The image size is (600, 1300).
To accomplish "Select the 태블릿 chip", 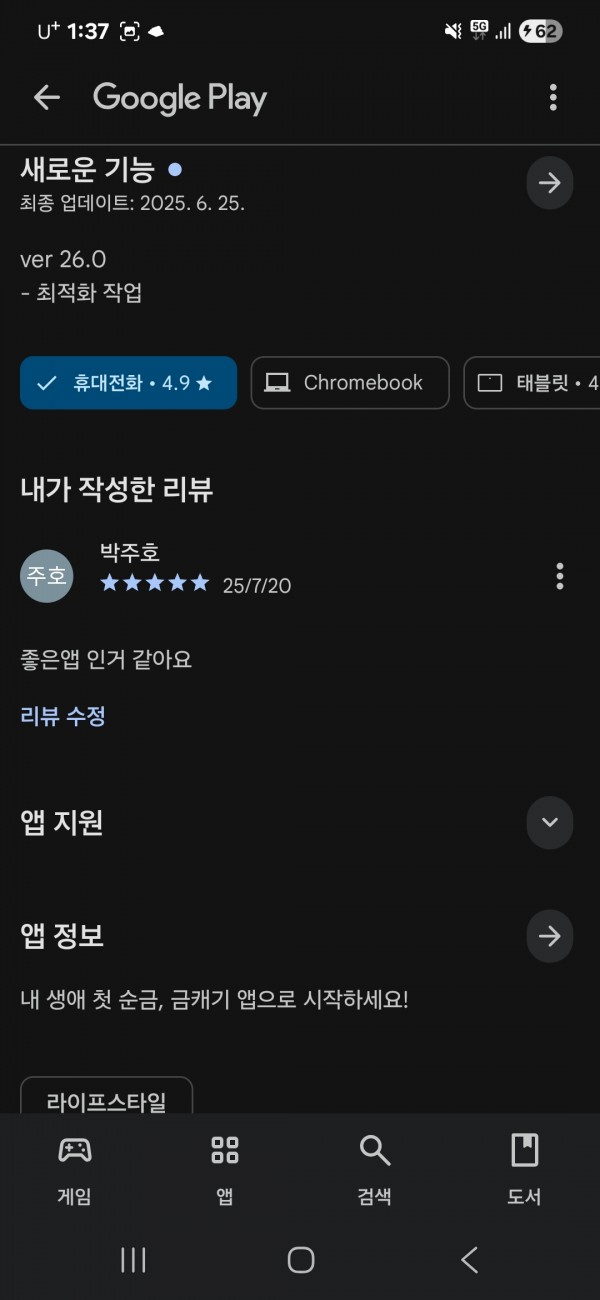I will 532,383.
